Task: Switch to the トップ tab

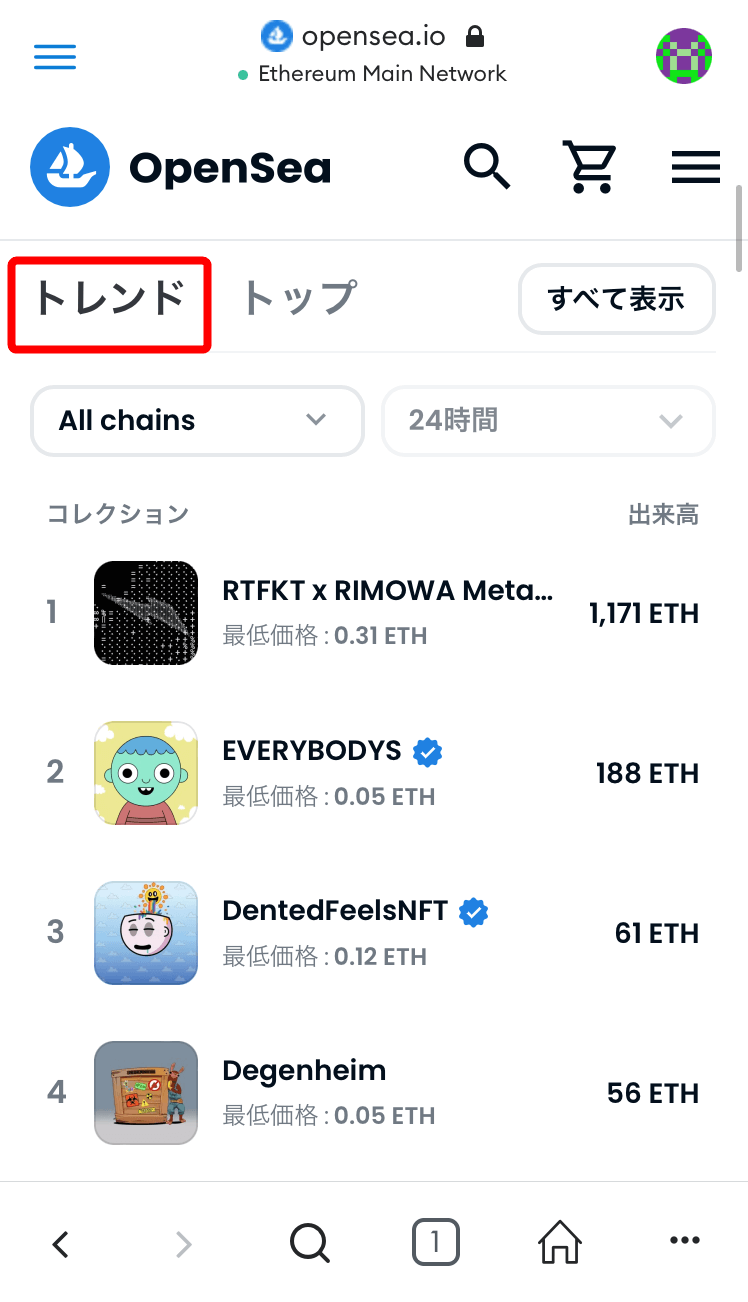Action: pos(299,299)
